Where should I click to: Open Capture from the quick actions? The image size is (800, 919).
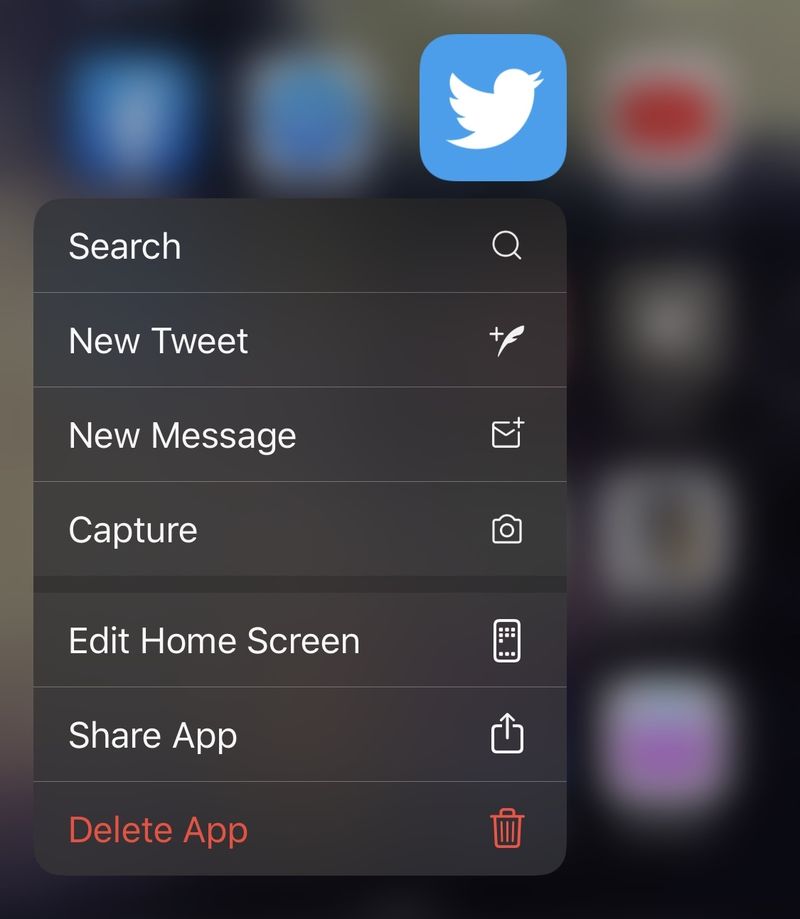tap(299, 529)
